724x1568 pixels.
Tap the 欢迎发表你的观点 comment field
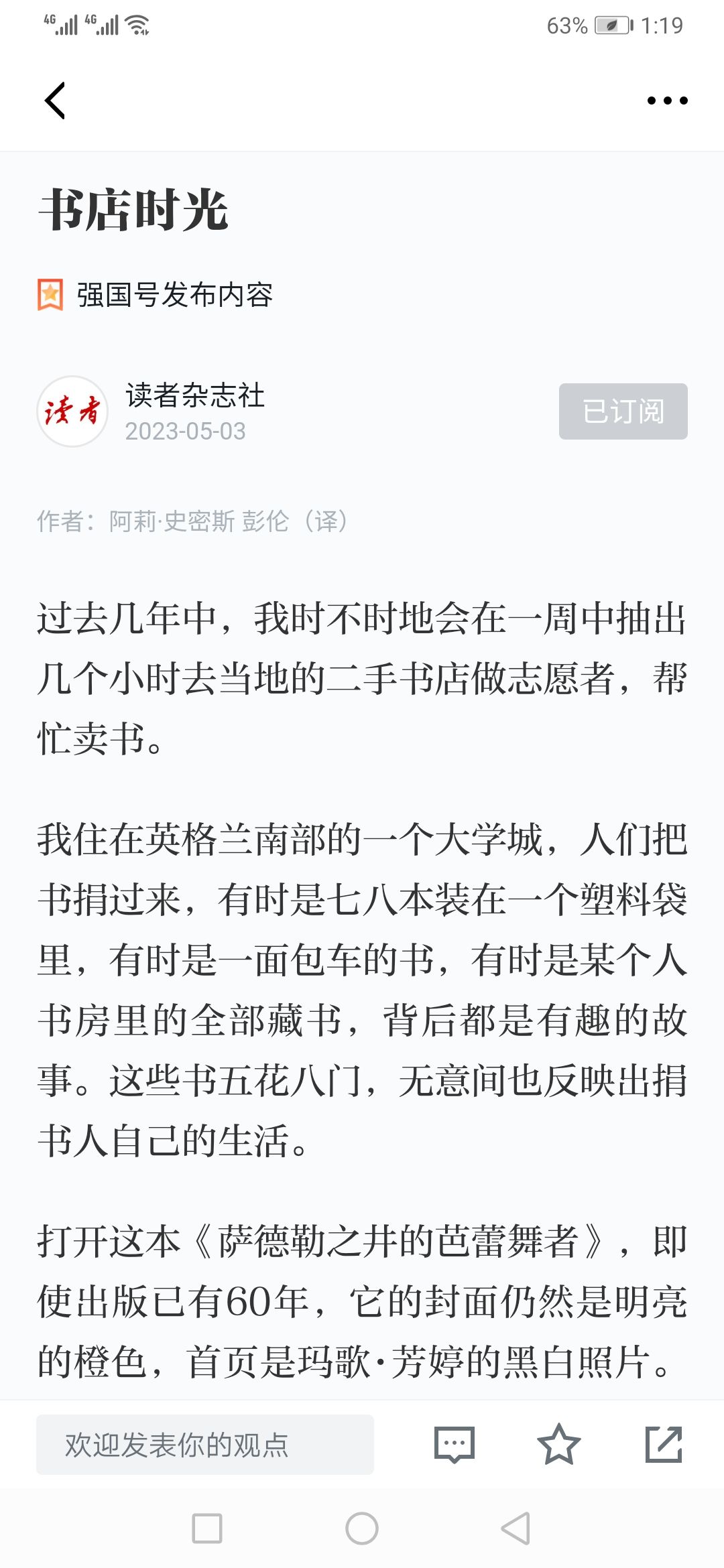tap(205, 1445)
